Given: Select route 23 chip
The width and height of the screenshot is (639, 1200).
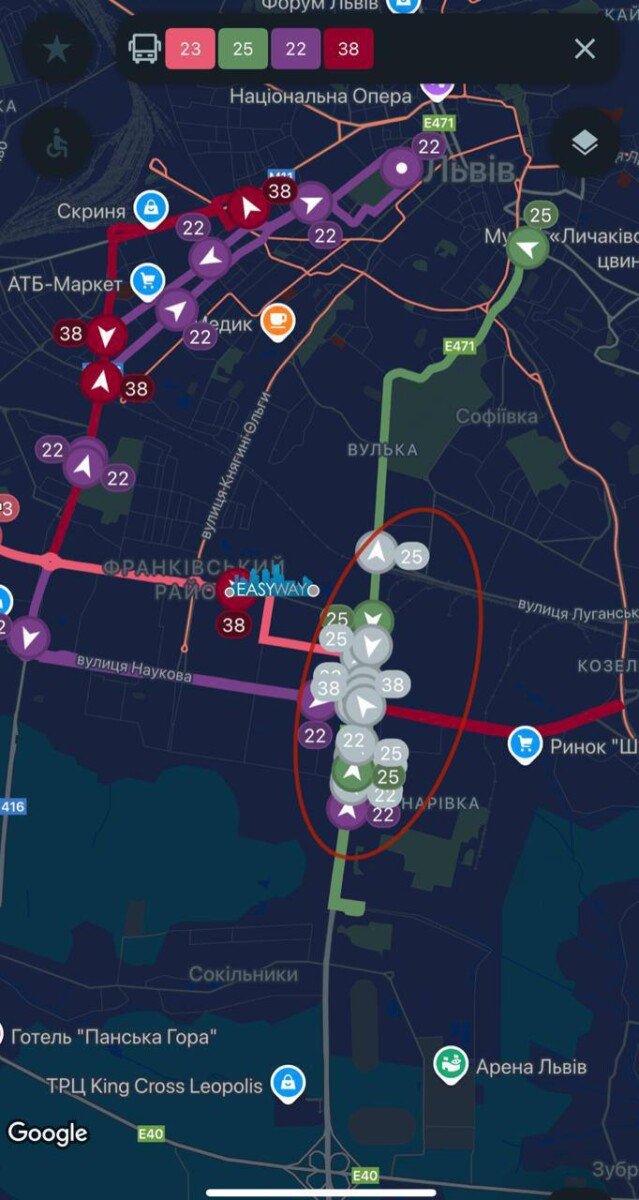Looking at the screenshot, I should point(190,48).
